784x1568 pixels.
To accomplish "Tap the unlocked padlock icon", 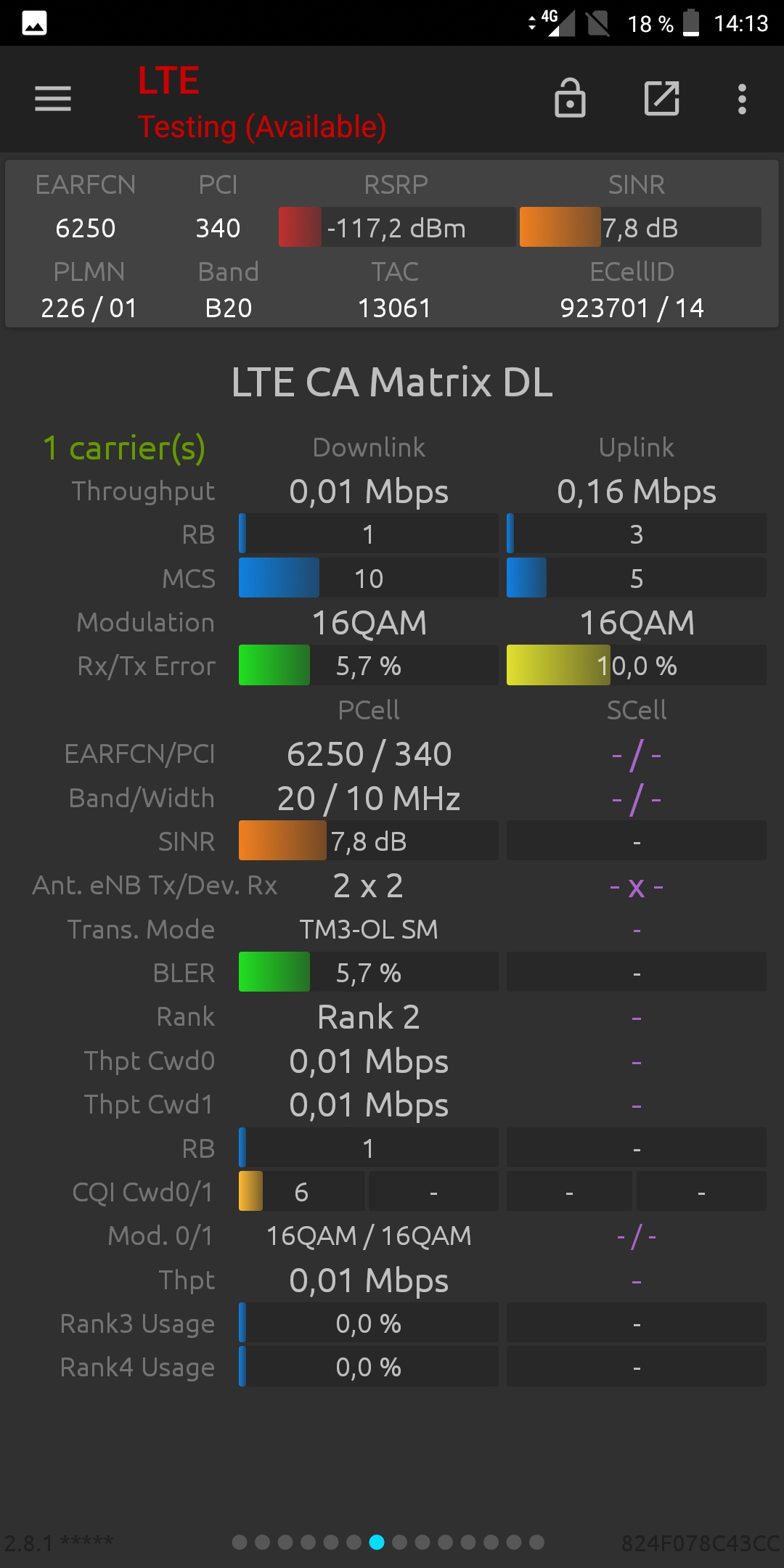I will (x=570, y=97).
